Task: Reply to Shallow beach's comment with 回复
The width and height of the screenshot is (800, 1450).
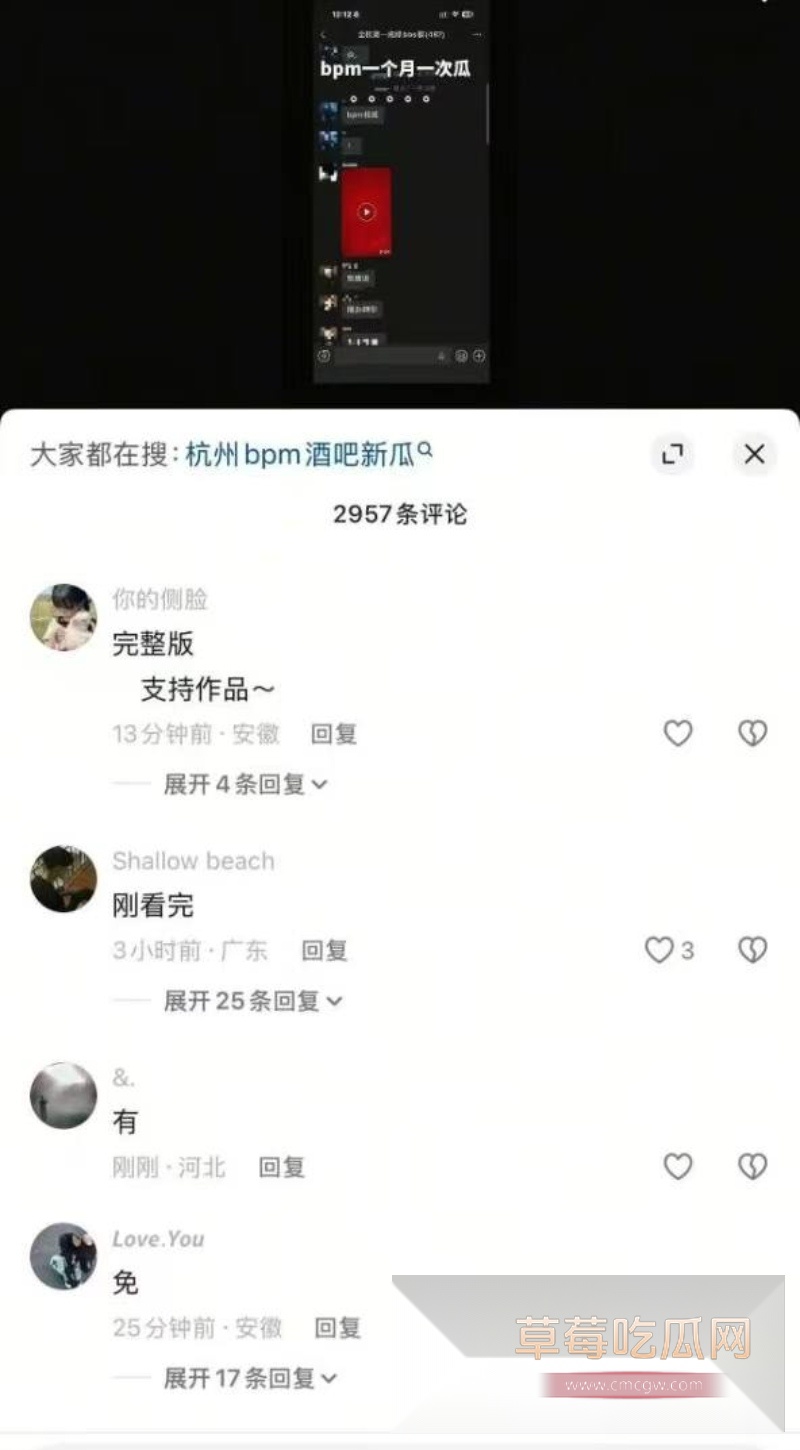Action: tap(322, 950)
